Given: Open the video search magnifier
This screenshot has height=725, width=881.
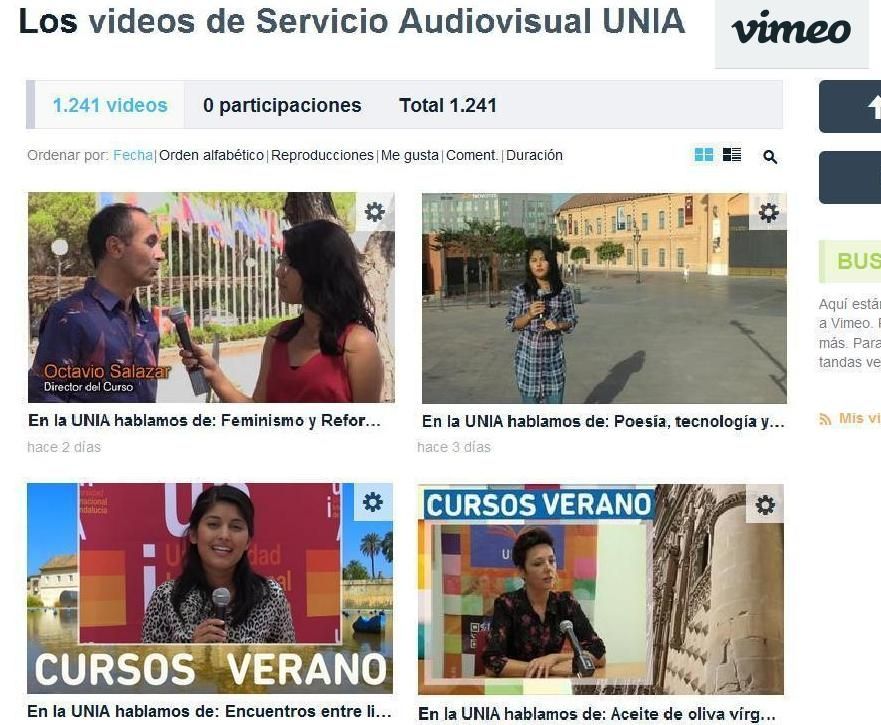Looking at the screenshot, I should click(769, 156).
